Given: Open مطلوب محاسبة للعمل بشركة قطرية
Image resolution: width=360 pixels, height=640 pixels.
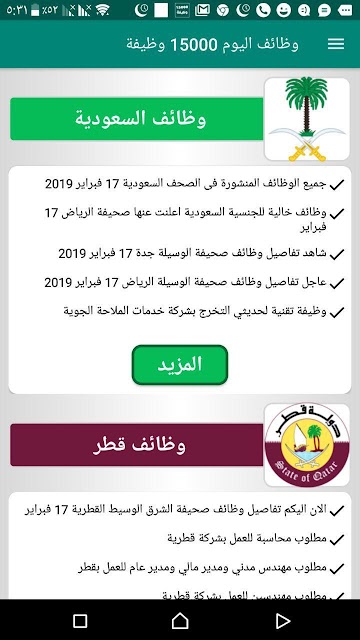Looking at the screenshot, I should tap(256, 539).
